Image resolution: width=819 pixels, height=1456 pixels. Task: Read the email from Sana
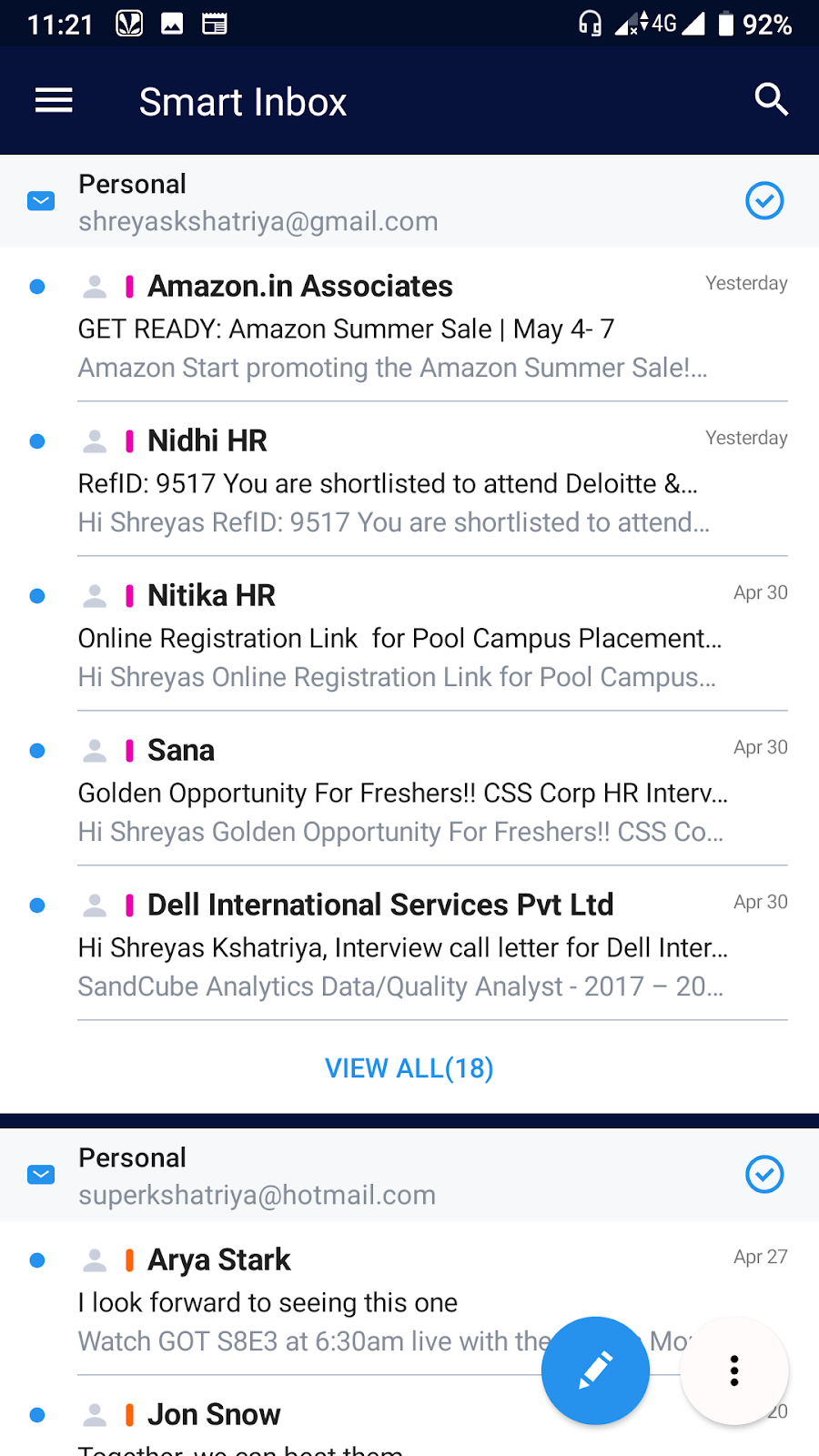409,789
